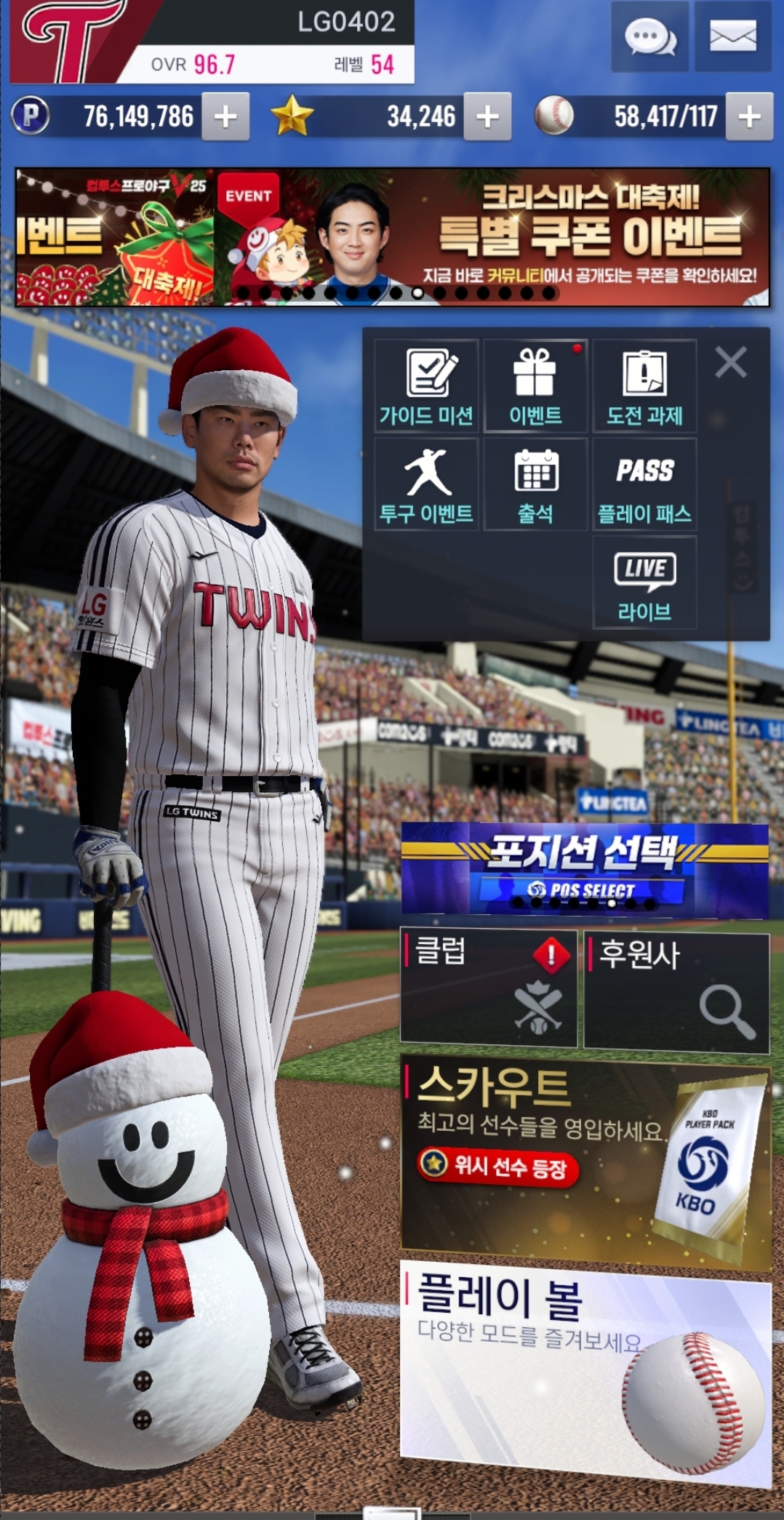Open 출석 attendance calendar
The width and height of the screenshot is (784, 1520).
[535, 484]
